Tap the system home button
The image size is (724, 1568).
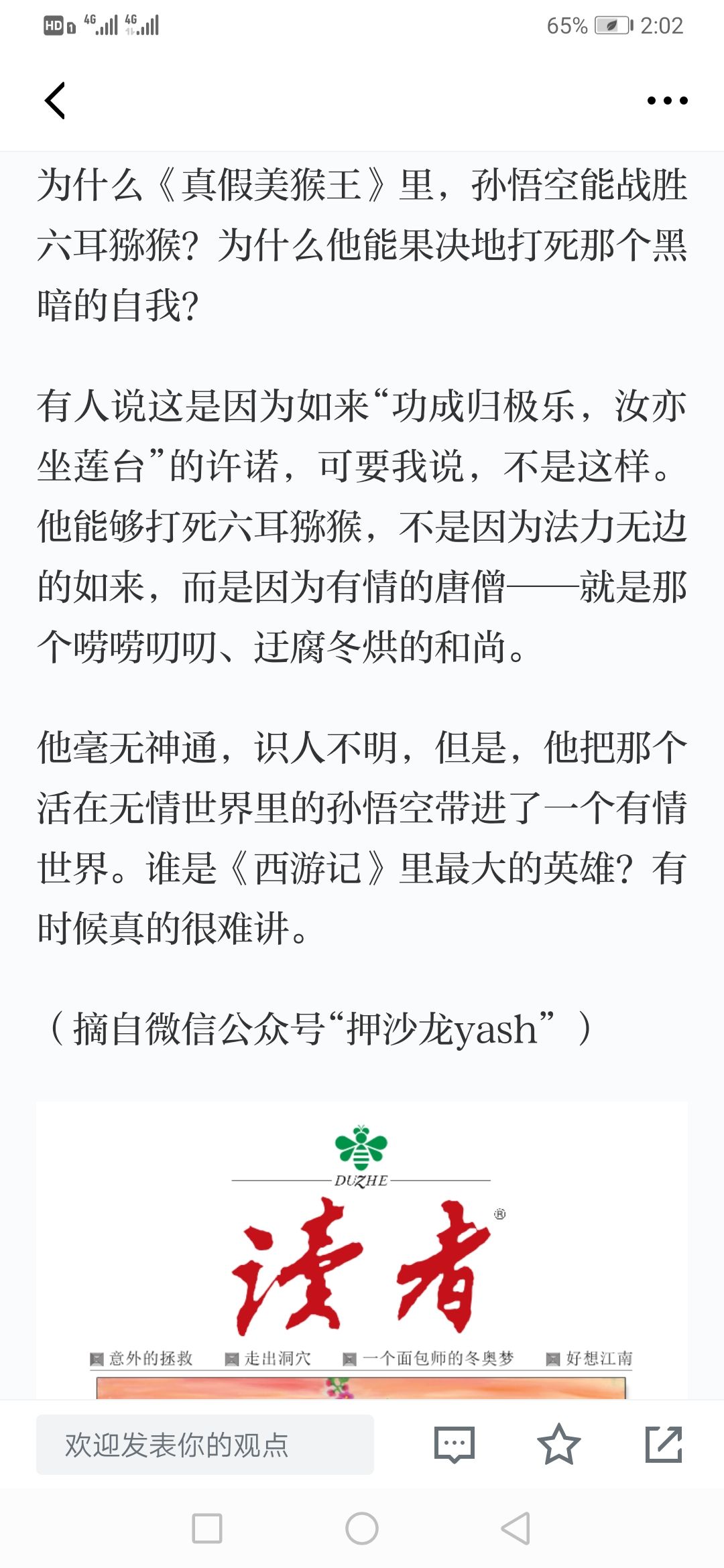coord(362,1528)
